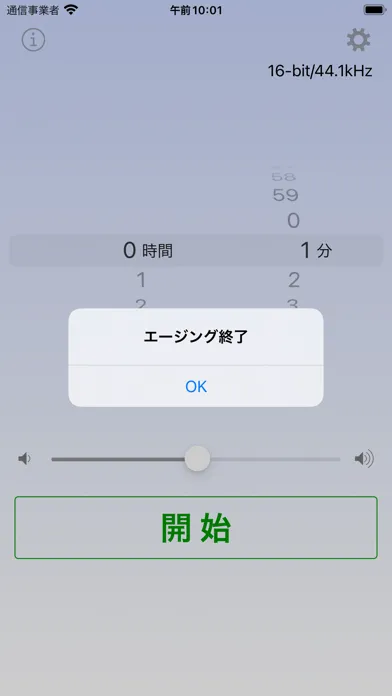Open the settings gear icon

click(x=358, y=40)
